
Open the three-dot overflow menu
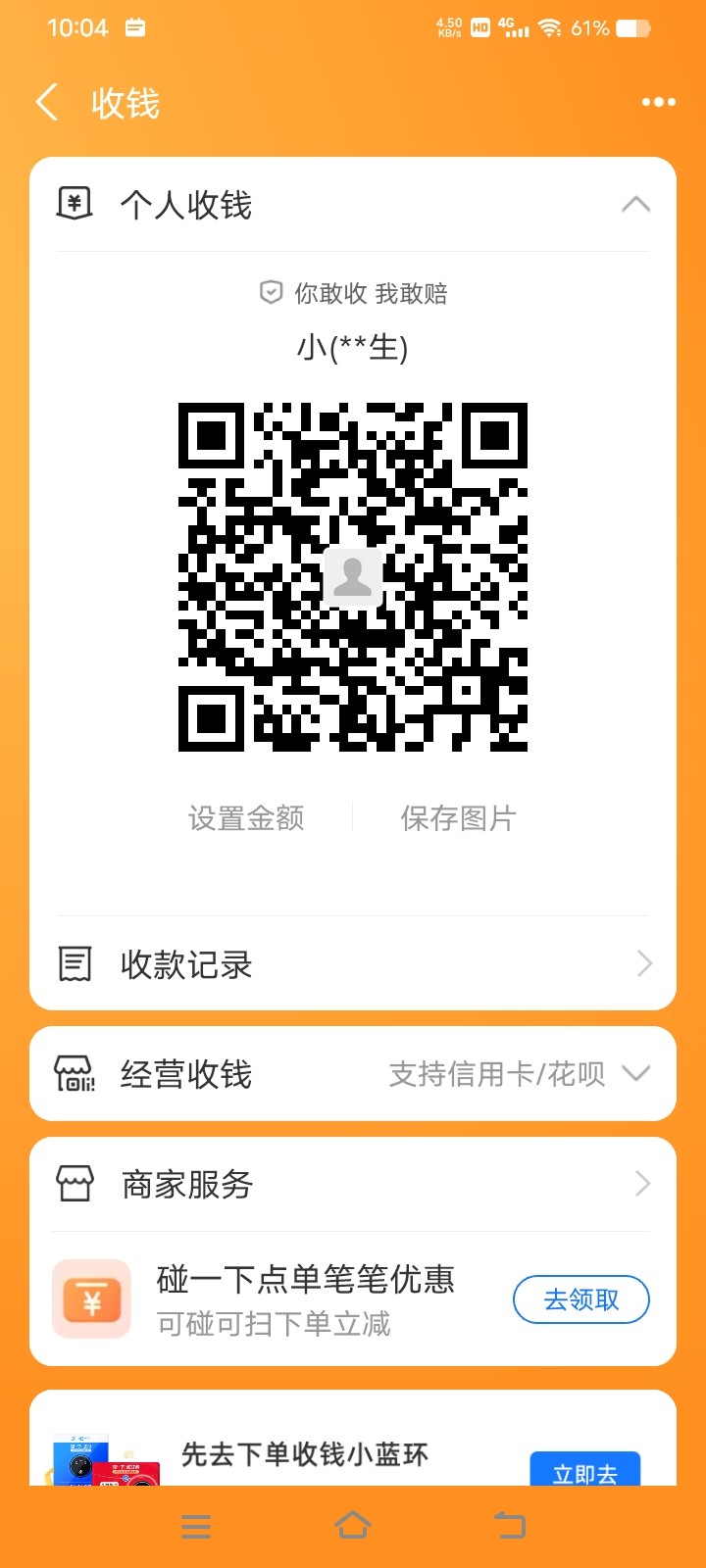coord(658,102)
